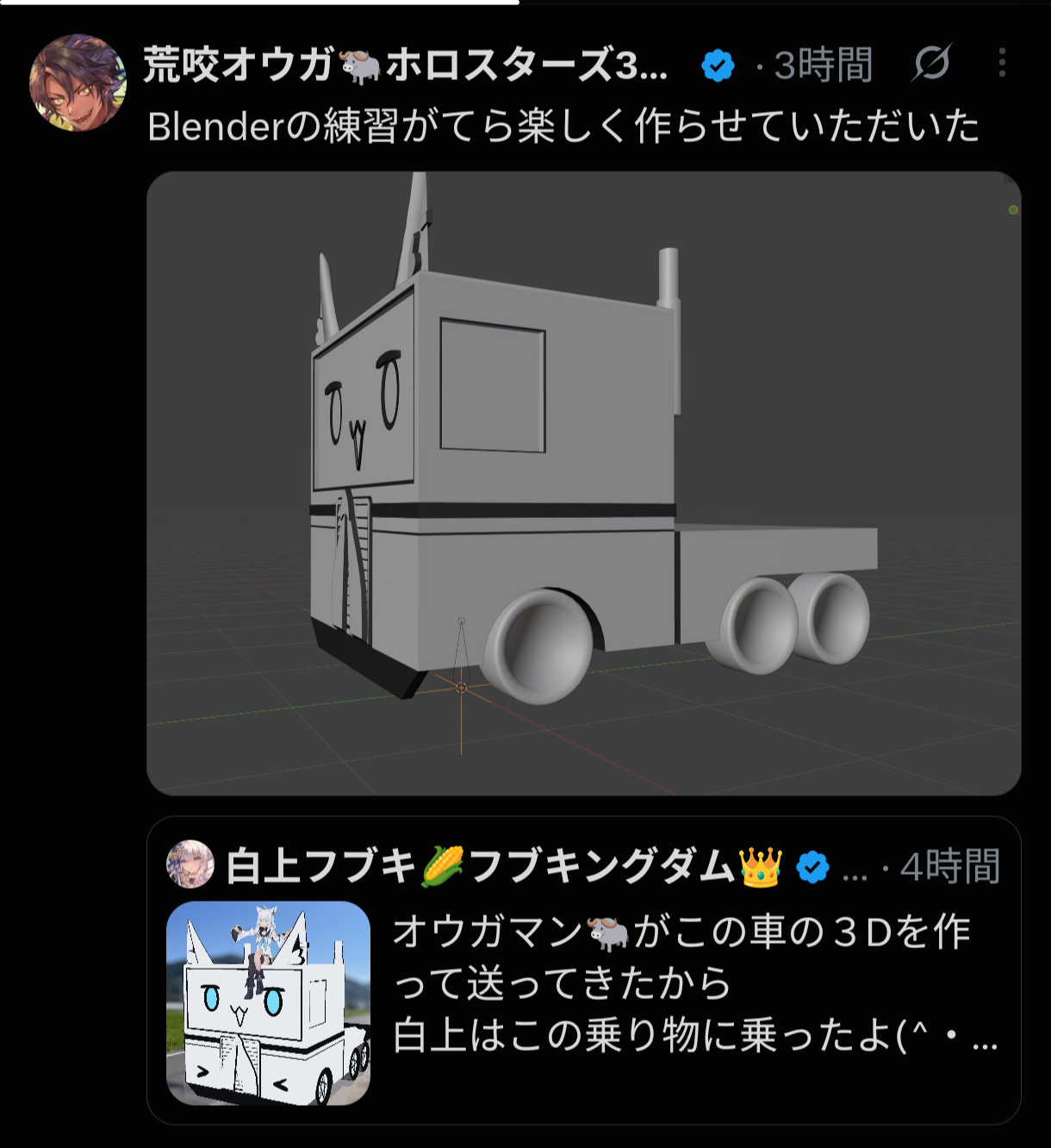The width and height of the screenshot is (1051, 1148).
Task: Open the three-dot overflow menu
Action: click(x=1002, y=63)
